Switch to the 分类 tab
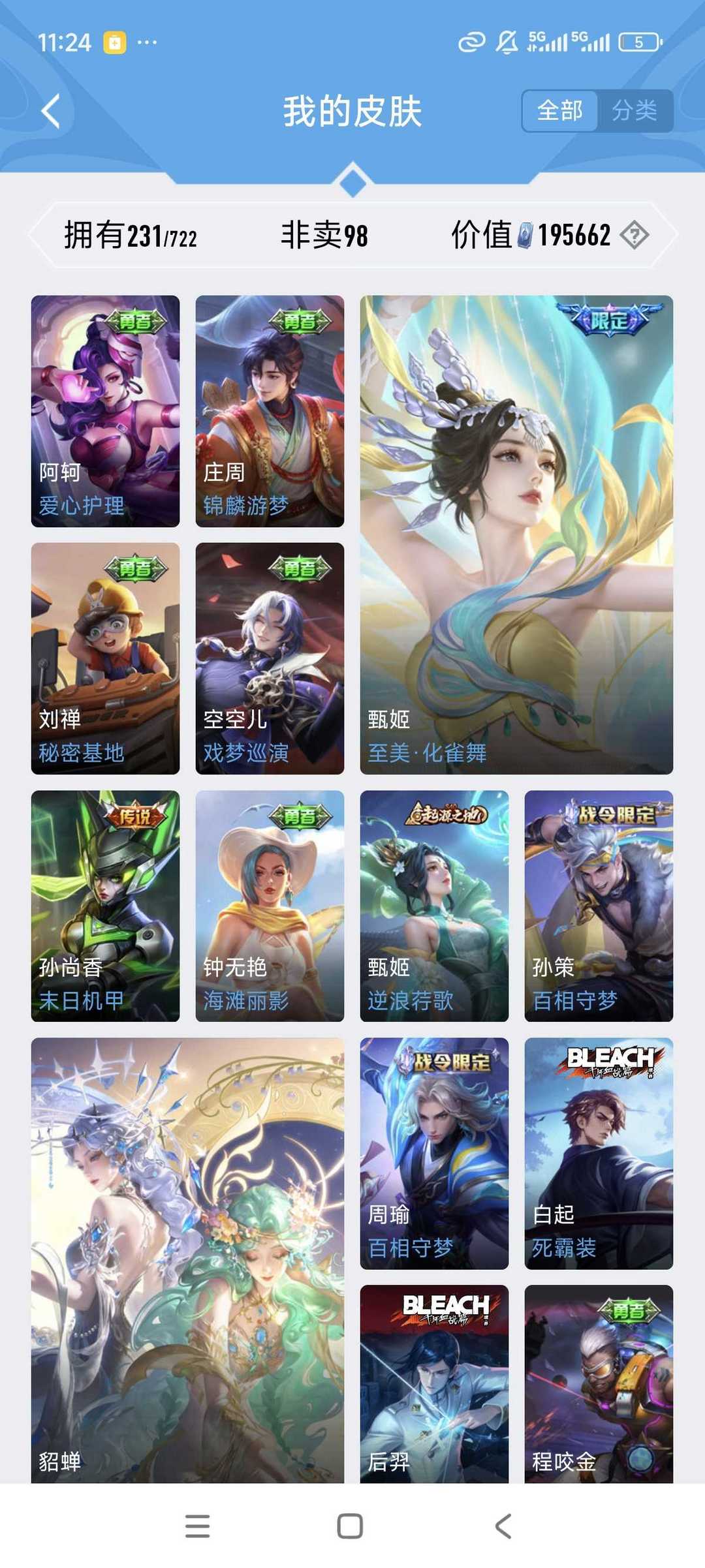The image size is (705, 1568). pyautogui.click(x=636, y=111)
